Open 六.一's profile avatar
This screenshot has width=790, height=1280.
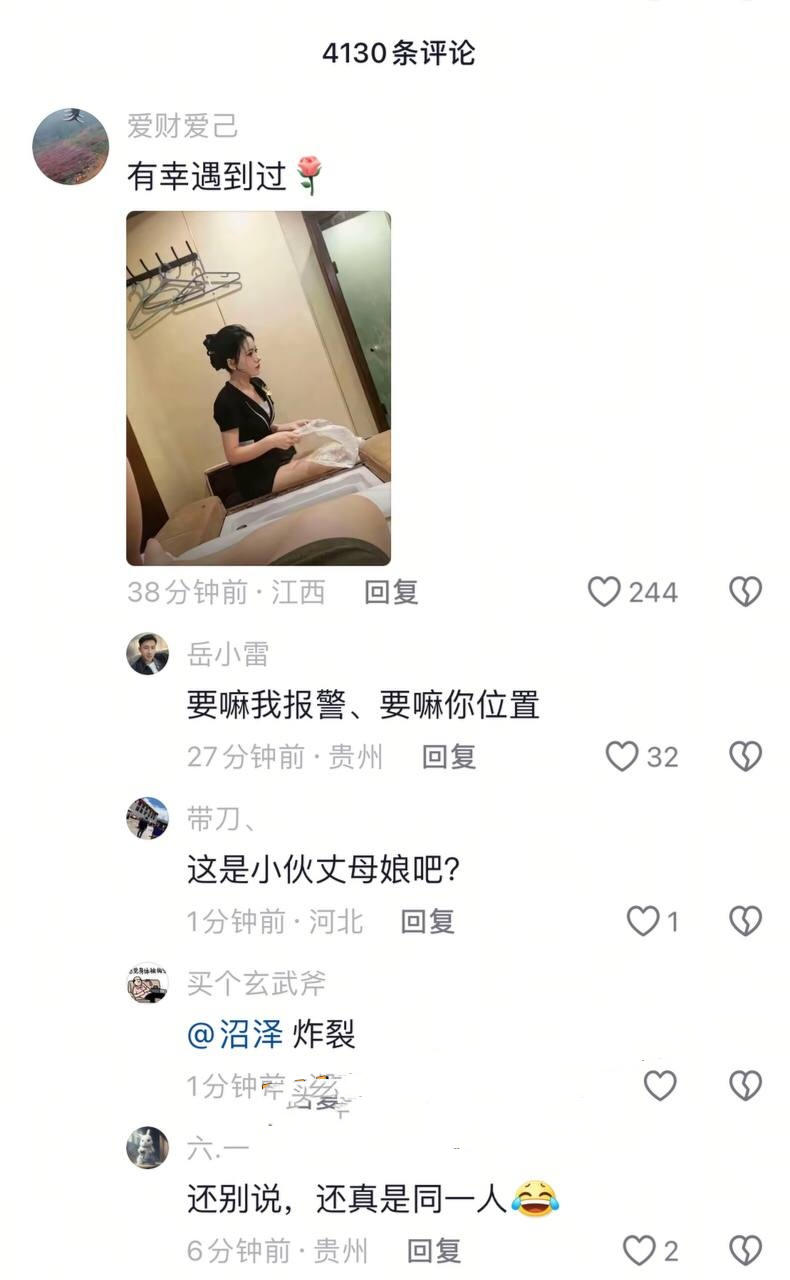tap(147, 1148)
